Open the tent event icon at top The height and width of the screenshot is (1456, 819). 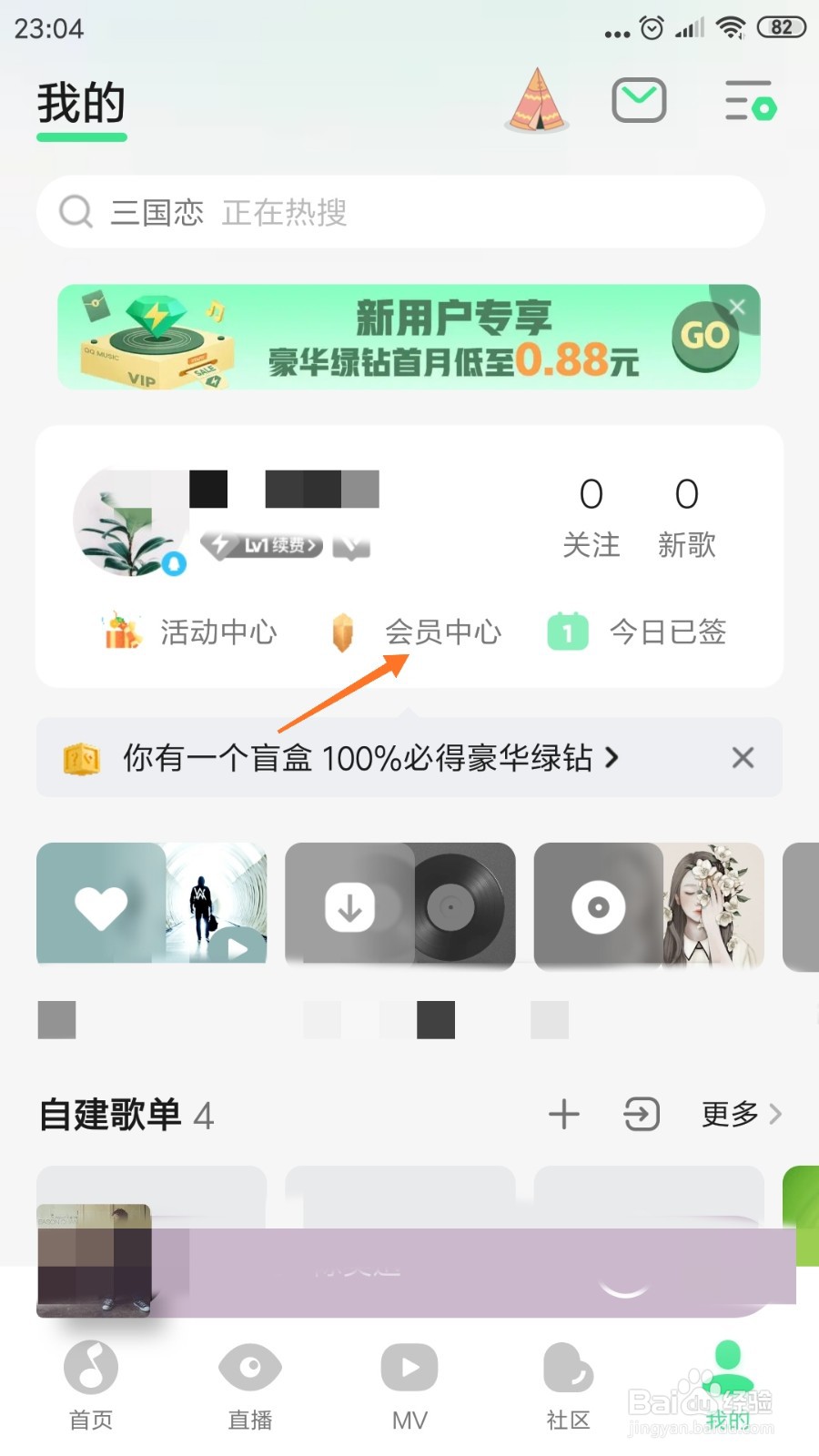coord(537,100)
